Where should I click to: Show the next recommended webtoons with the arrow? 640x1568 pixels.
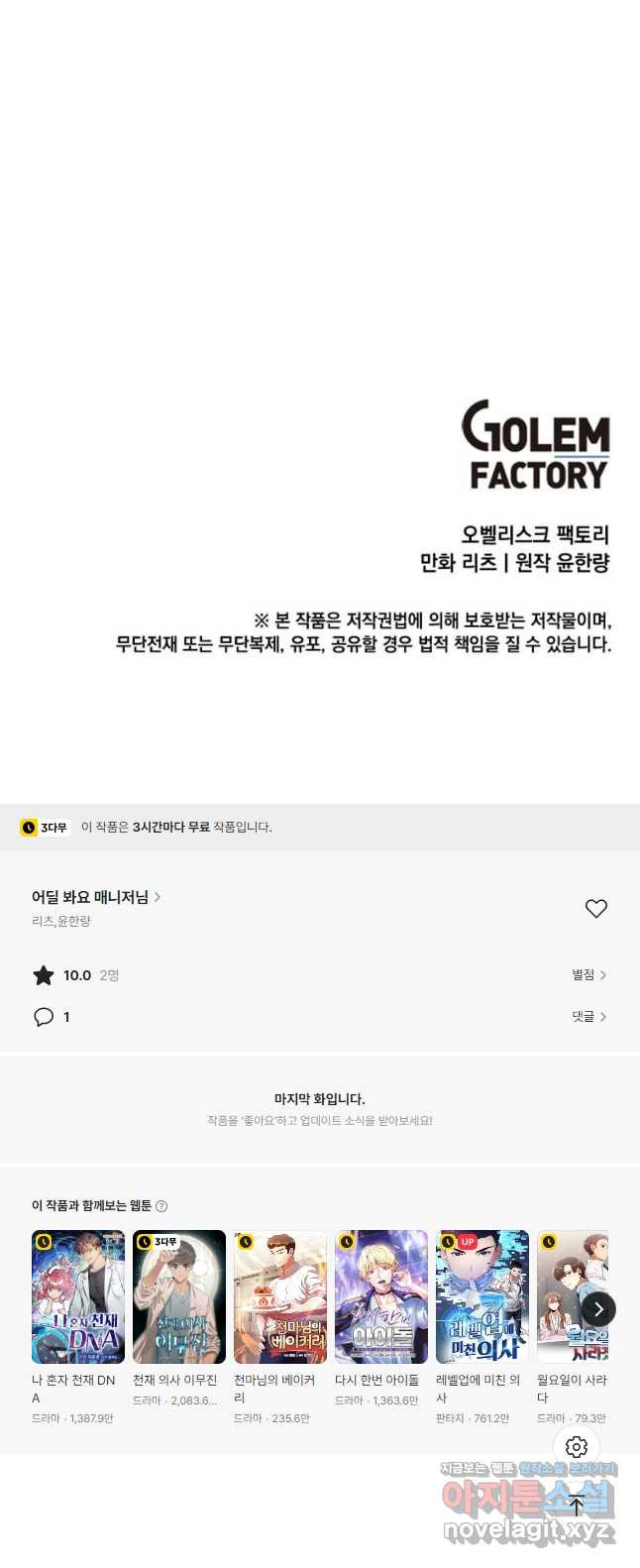click(598, 1309)
